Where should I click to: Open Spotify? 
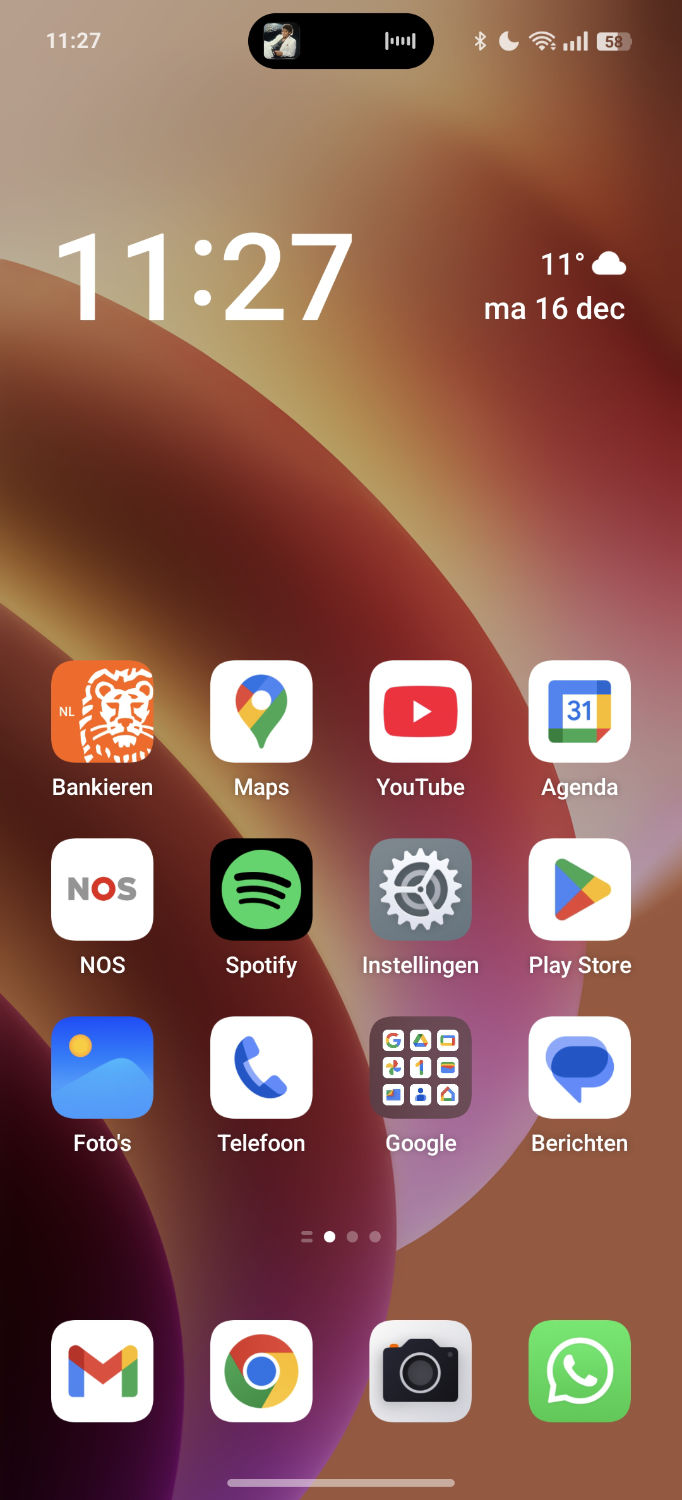tap(261, 889)
